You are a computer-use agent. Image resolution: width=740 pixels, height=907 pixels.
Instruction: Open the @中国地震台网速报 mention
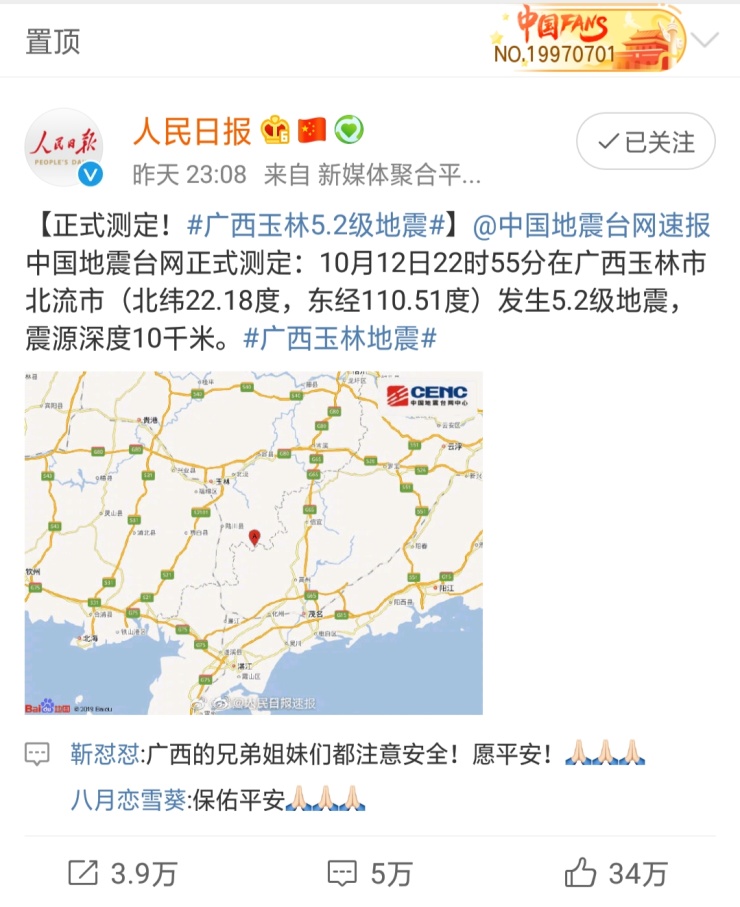pyautogui.click(x=591, y=223)
